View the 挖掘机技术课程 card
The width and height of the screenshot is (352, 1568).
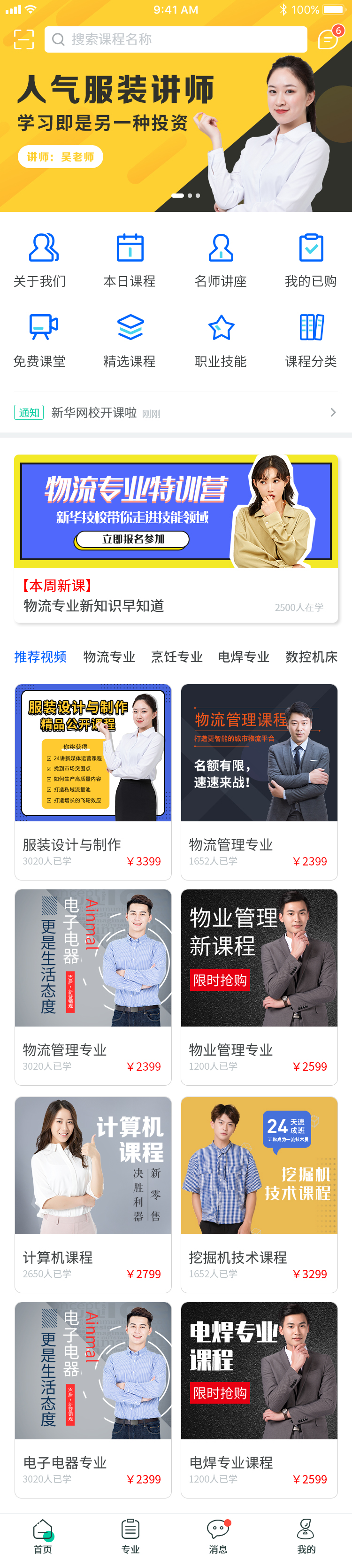(x=259, y=1194)
